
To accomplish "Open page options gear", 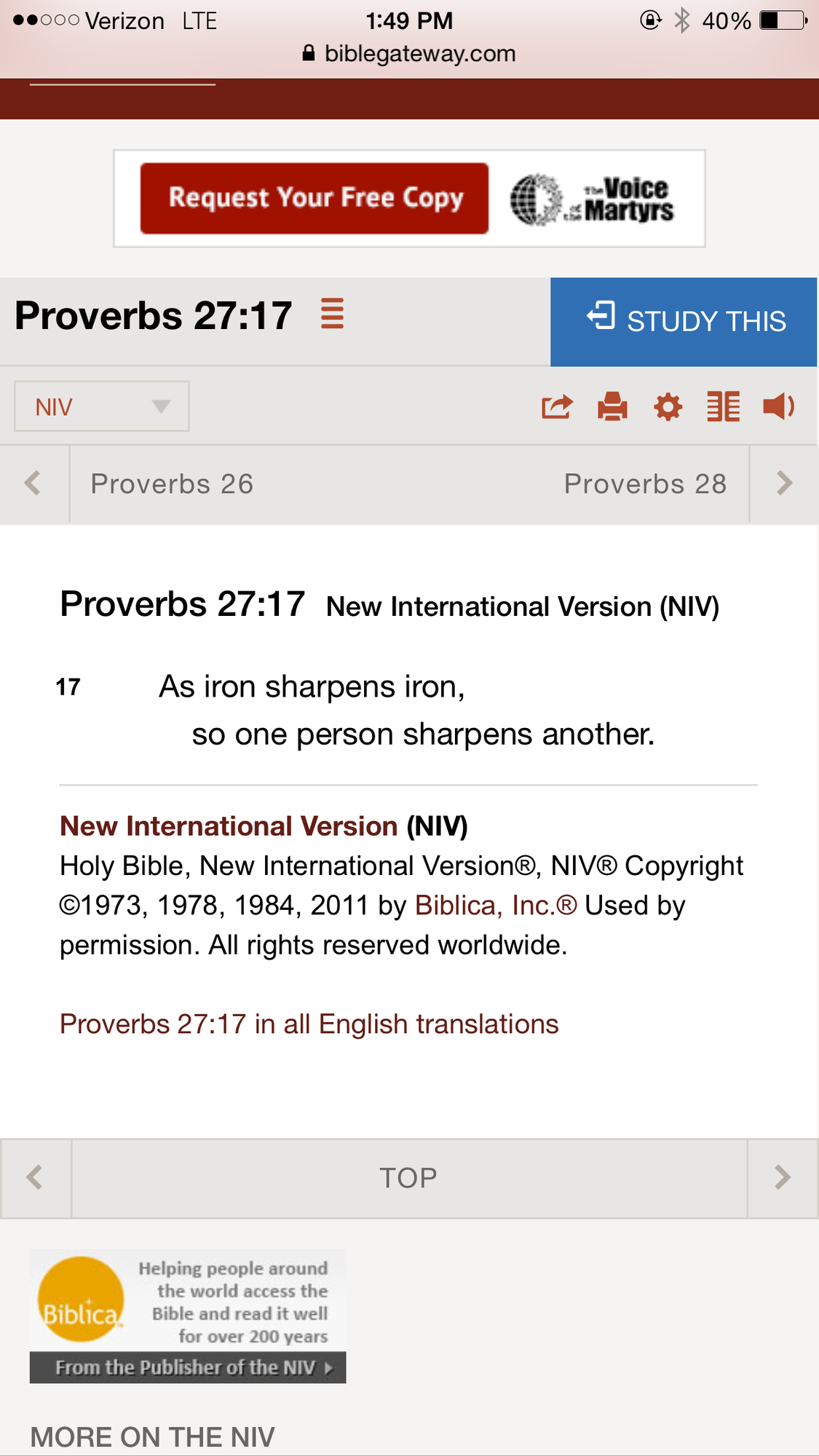I will (x=668, y=406).
